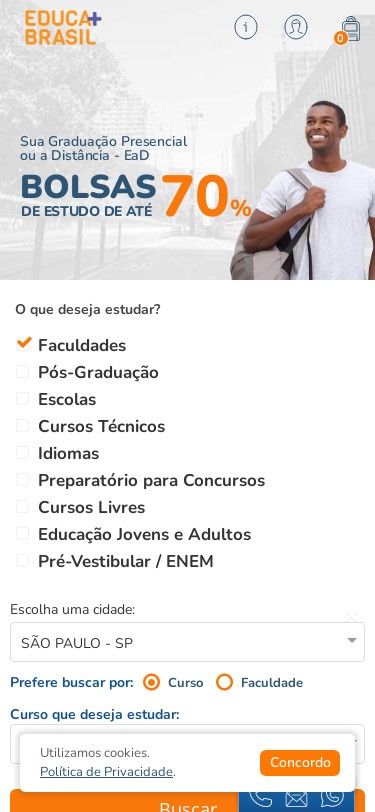The height and width of the screenshot is (812, 375).
Task: Tap the EDUCA+ BRASIL logo
Action: [63, 27]
